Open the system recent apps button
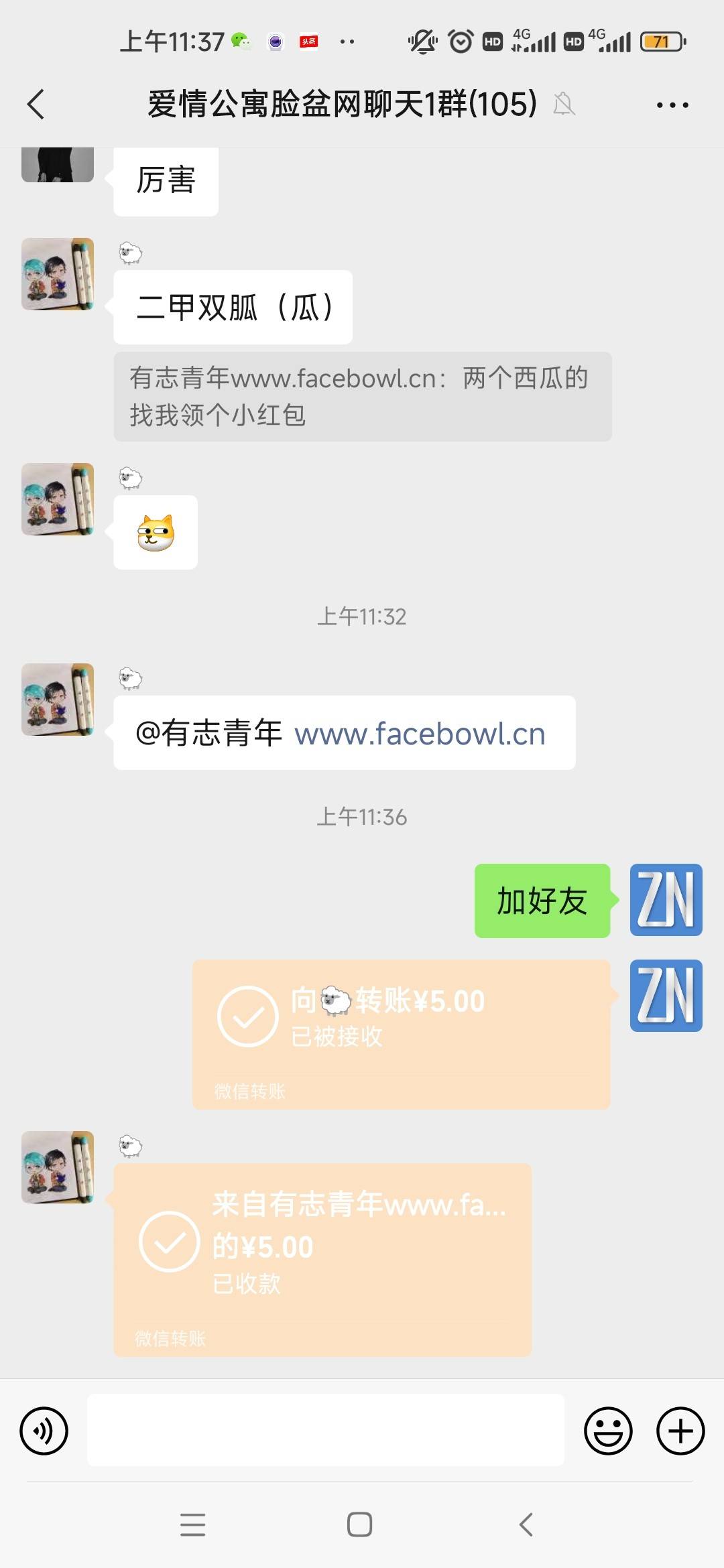Image resolution: width=724 pixels, height=1568 pixels. (193, 1524)
